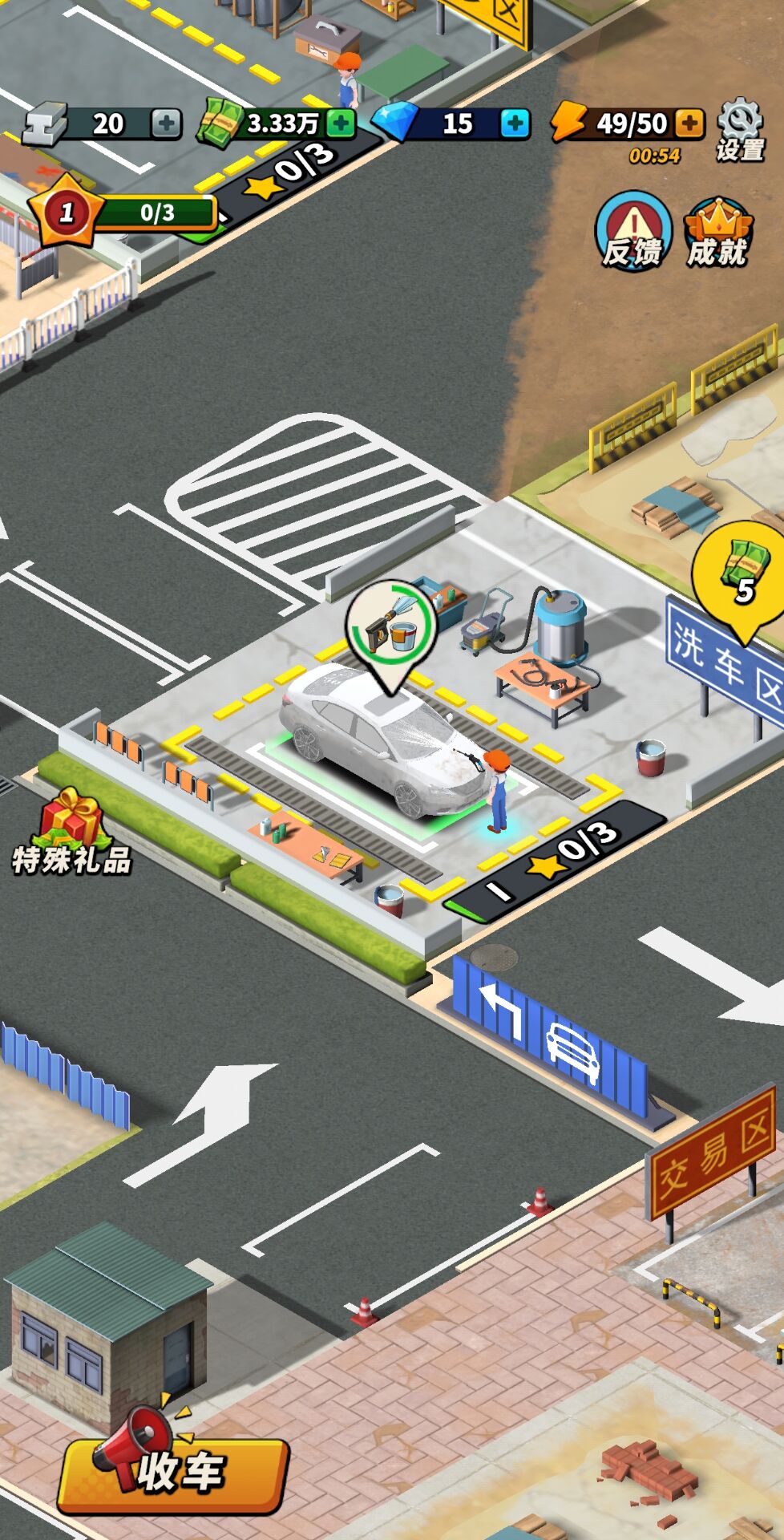
Task: Refill energy with the orange plus button
Action: click(x=689, y=124)
